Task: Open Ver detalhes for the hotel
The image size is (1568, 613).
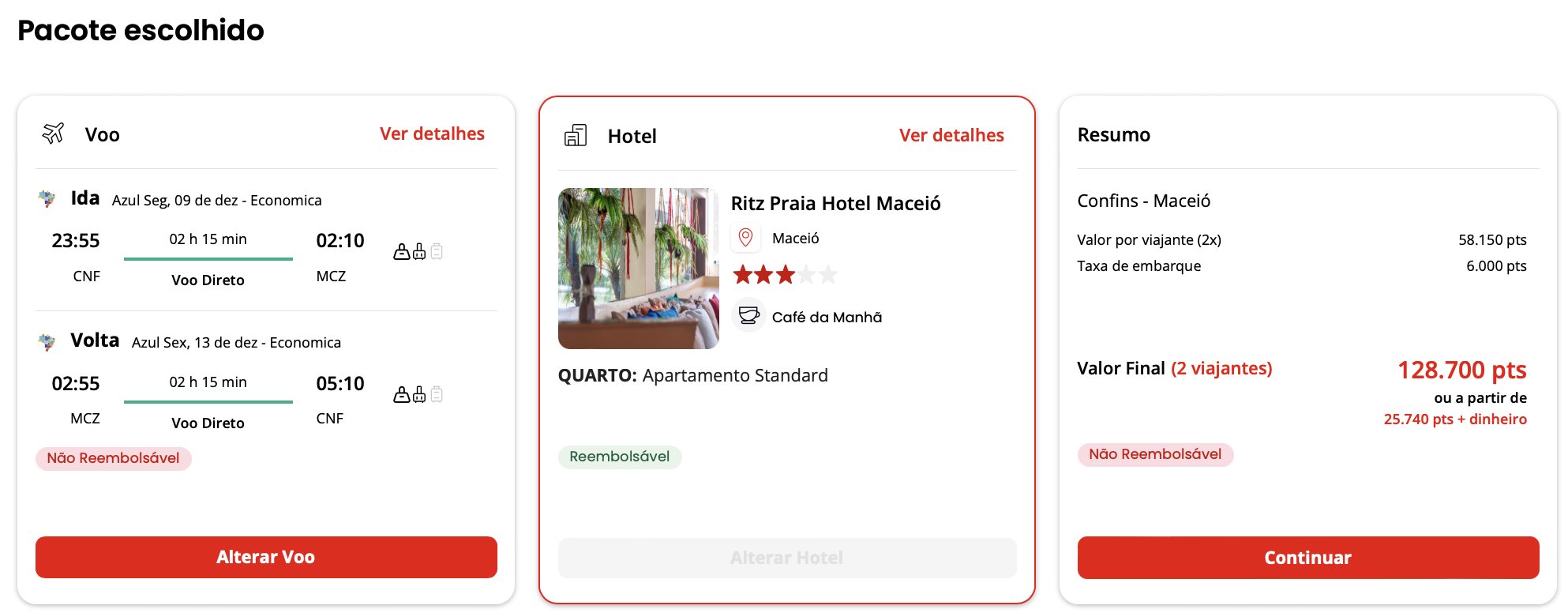Action: (x=951, y=136)
